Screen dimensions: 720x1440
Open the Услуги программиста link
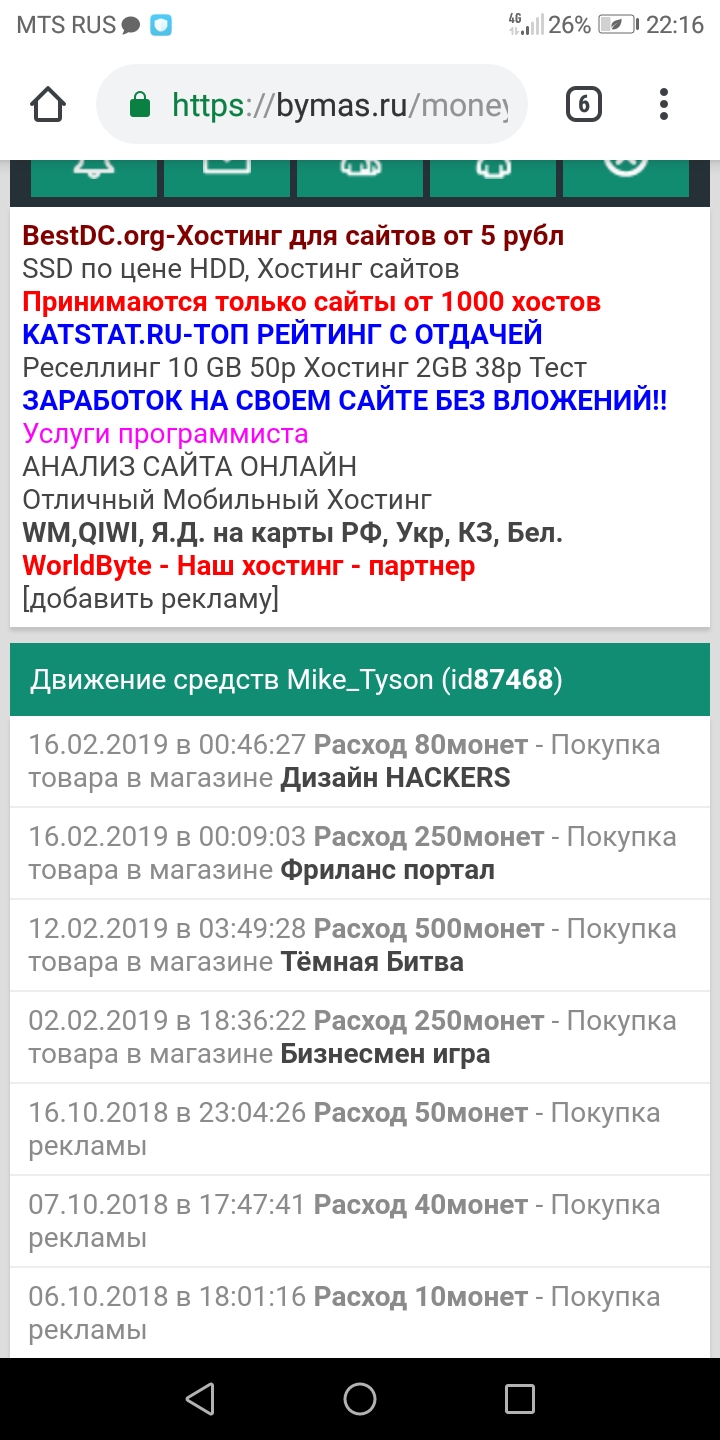165,433
